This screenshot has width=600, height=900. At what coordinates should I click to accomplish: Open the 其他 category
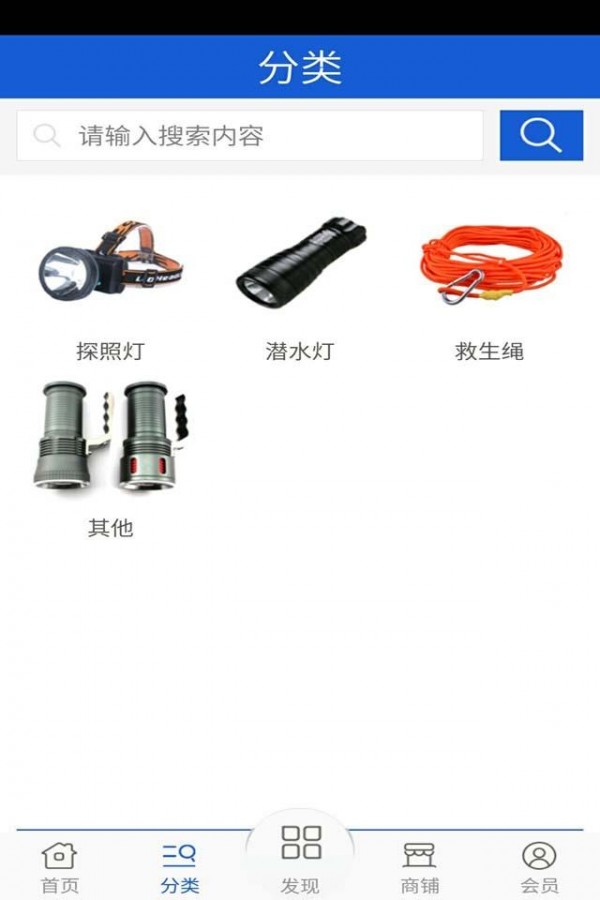pyautogui.click(x=110, y=455)
